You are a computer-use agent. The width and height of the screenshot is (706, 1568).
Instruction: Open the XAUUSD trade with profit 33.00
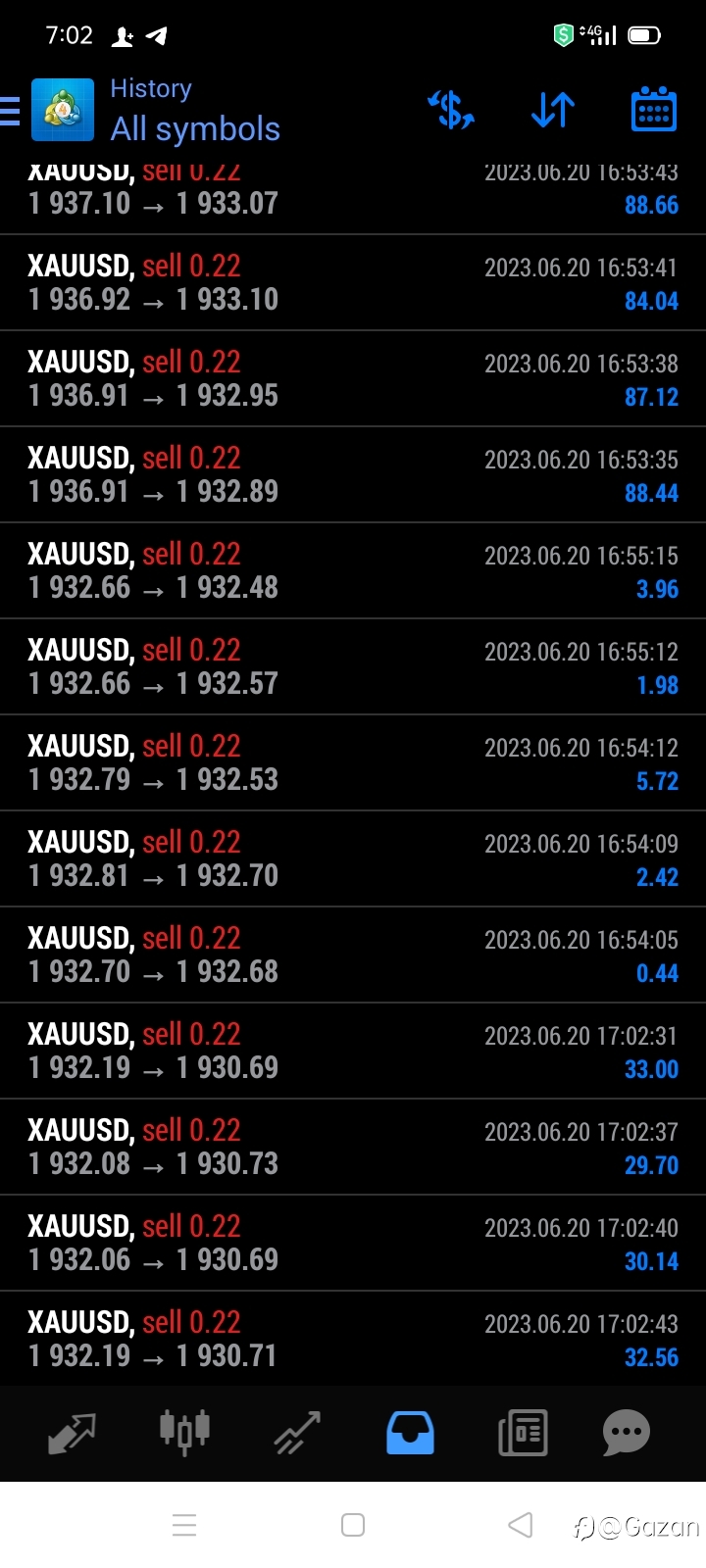[x=353, y=1051]
